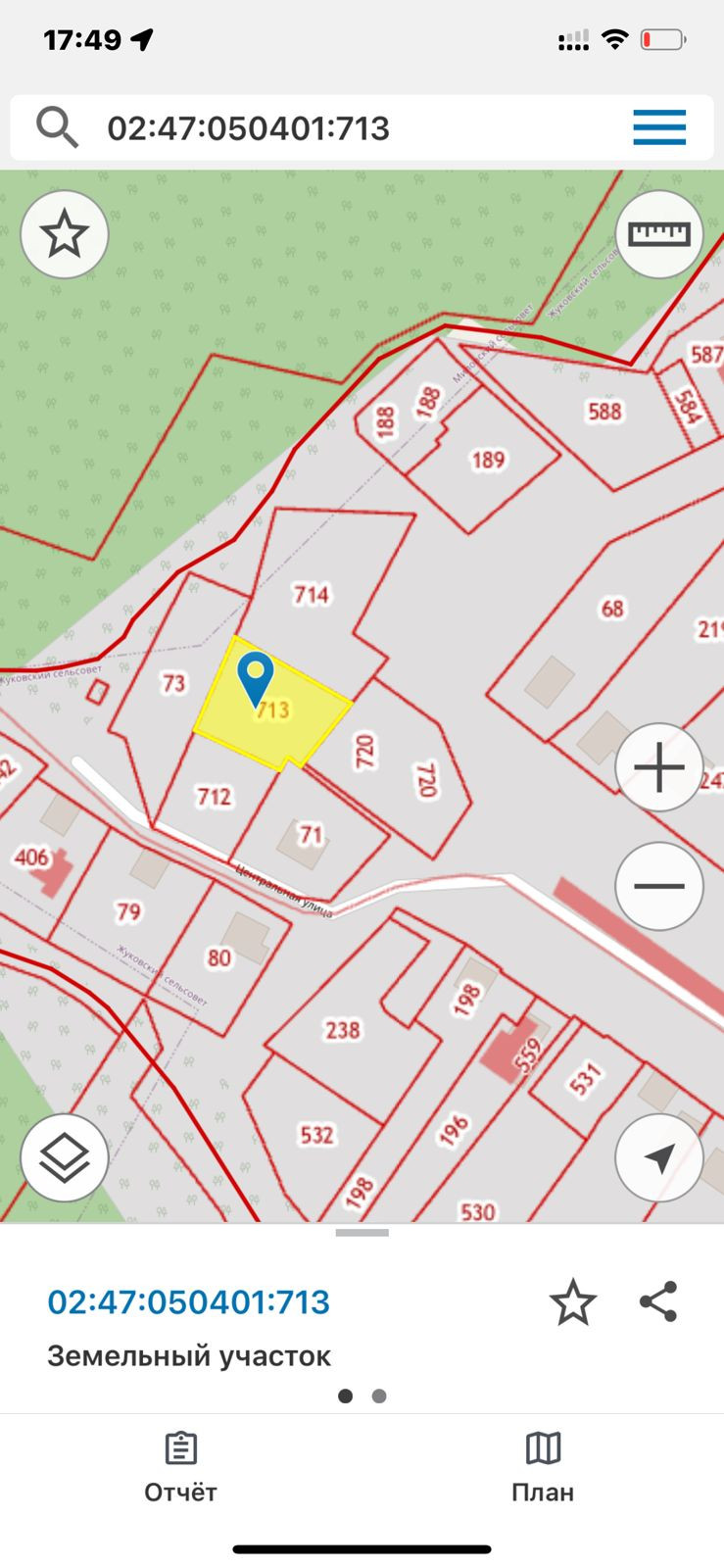Viewport: 724px width, 1568px height.
Task: Add parcel 02:47:050401:713 to favorites
Action: pyautogui.click(x=572, y=1302)
